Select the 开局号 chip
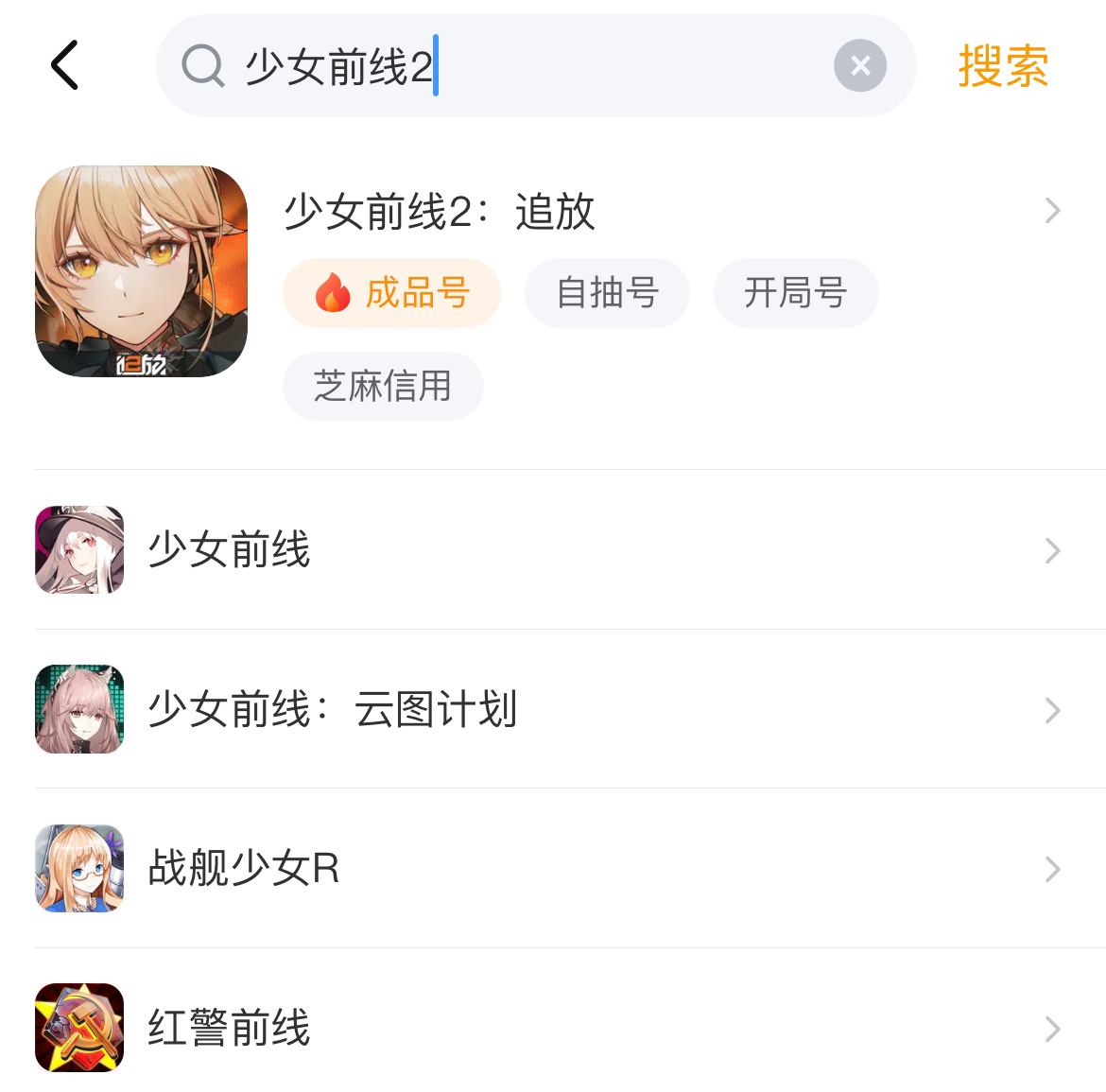This screenshot has height=1092, width=1106. click(x=795, y=293)
